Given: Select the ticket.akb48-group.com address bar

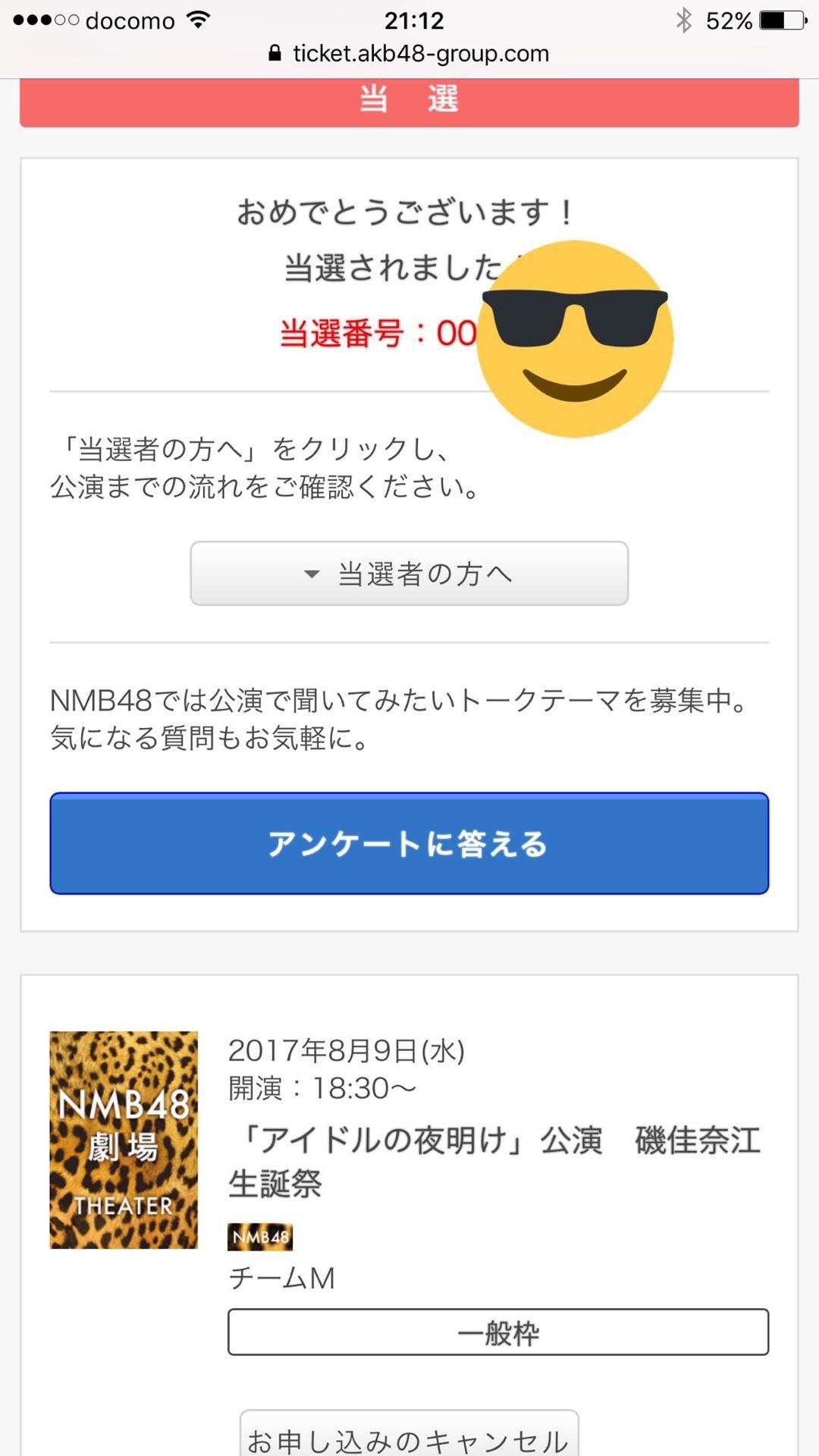Looking at the screenshot, I should [x=421, y=53].
